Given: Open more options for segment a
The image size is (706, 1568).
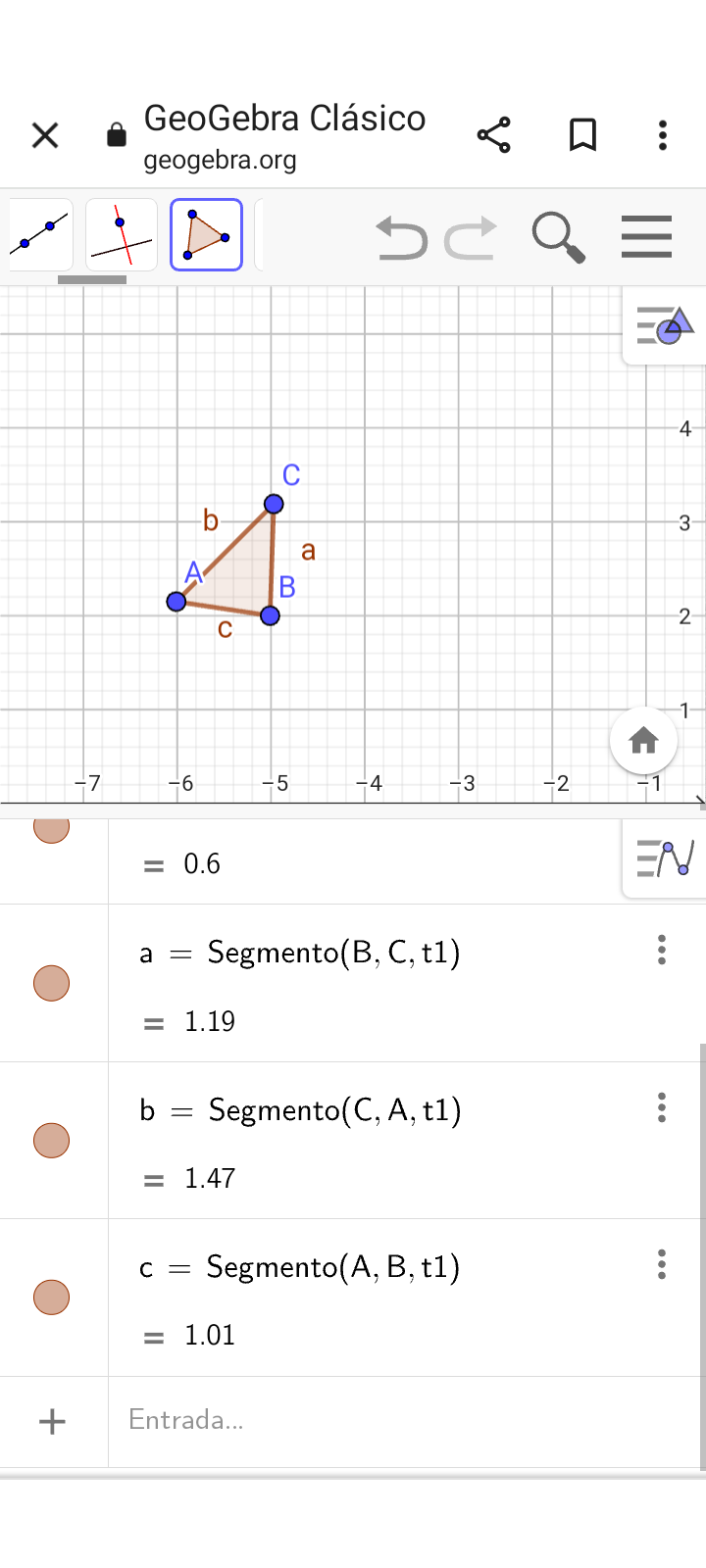Looking at the screenshot, I should pyautogui.click(x=662, y=950).
